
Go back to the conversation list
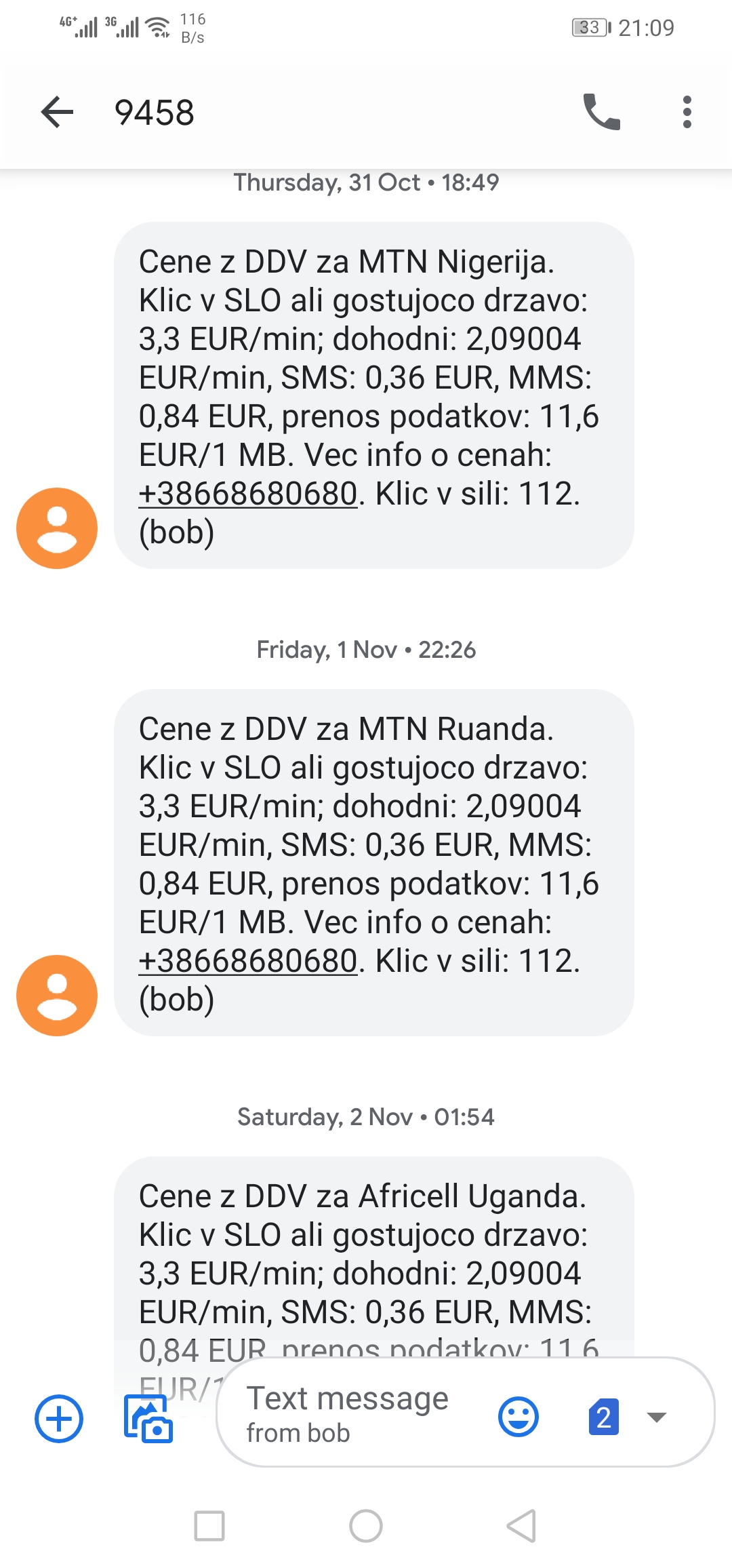point(57,112)
